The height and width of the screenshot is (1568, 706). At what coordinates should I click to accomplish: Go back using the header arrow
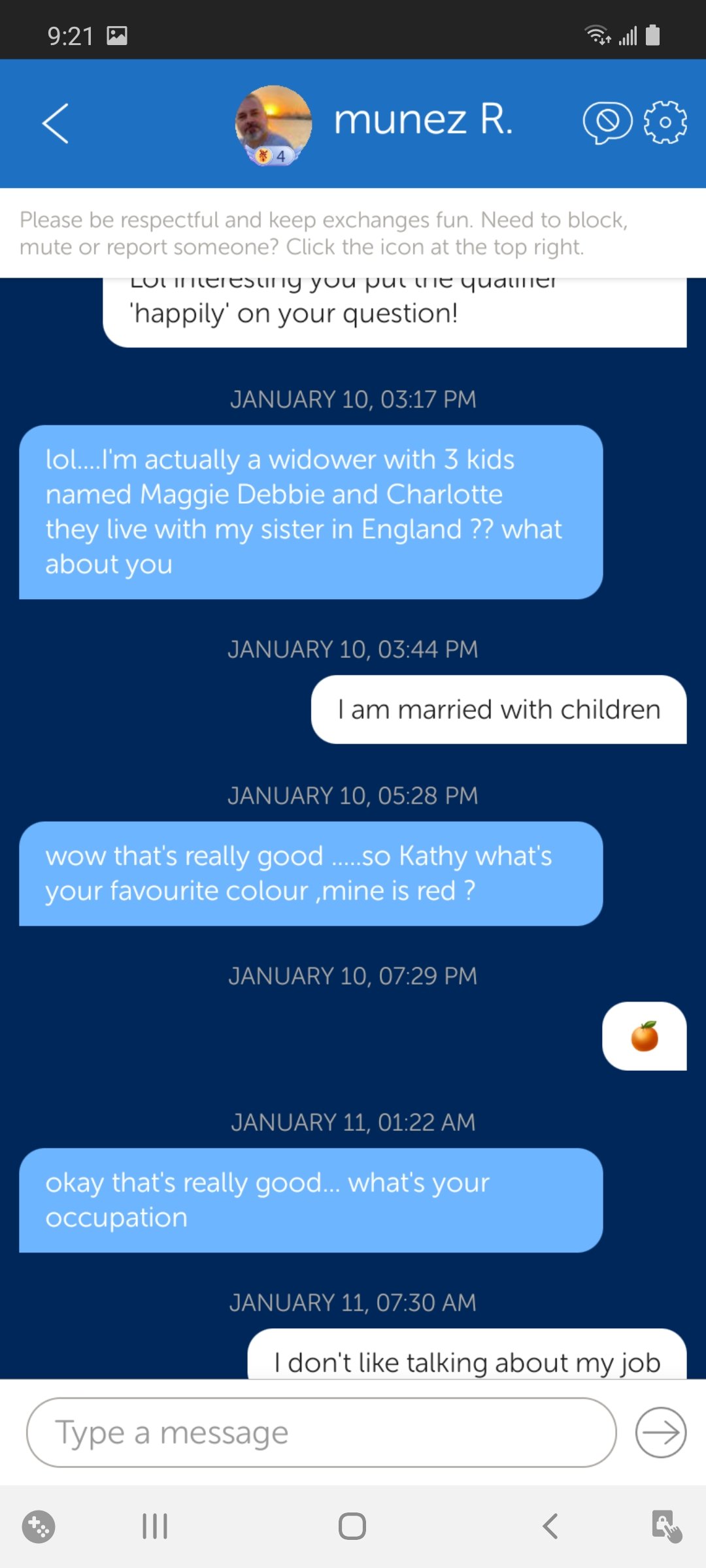[x=56, y=123]
